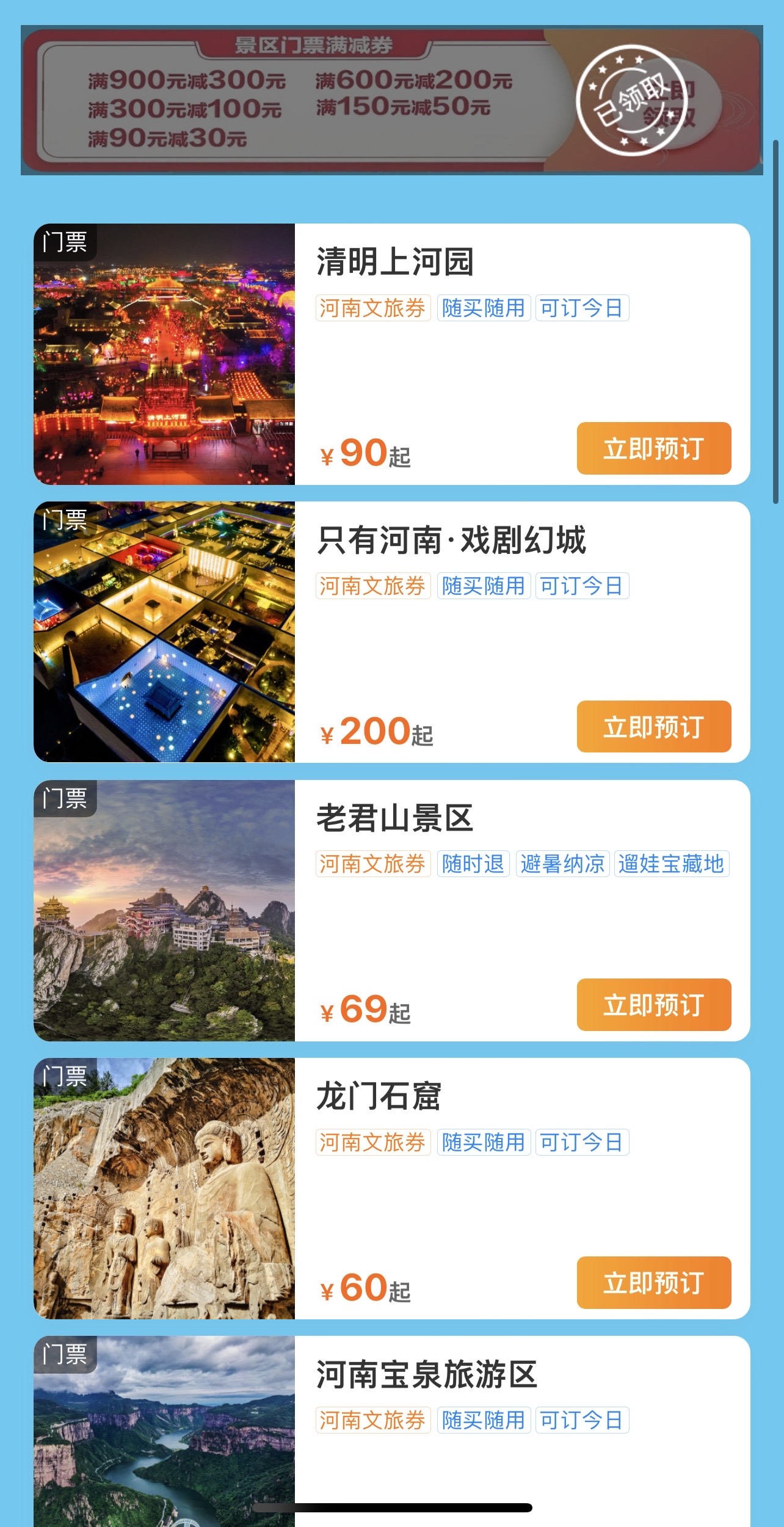Book 清明上河园 with 立即预订
The height and width of the screenshot is (1527, 784).
coord(654,448)
